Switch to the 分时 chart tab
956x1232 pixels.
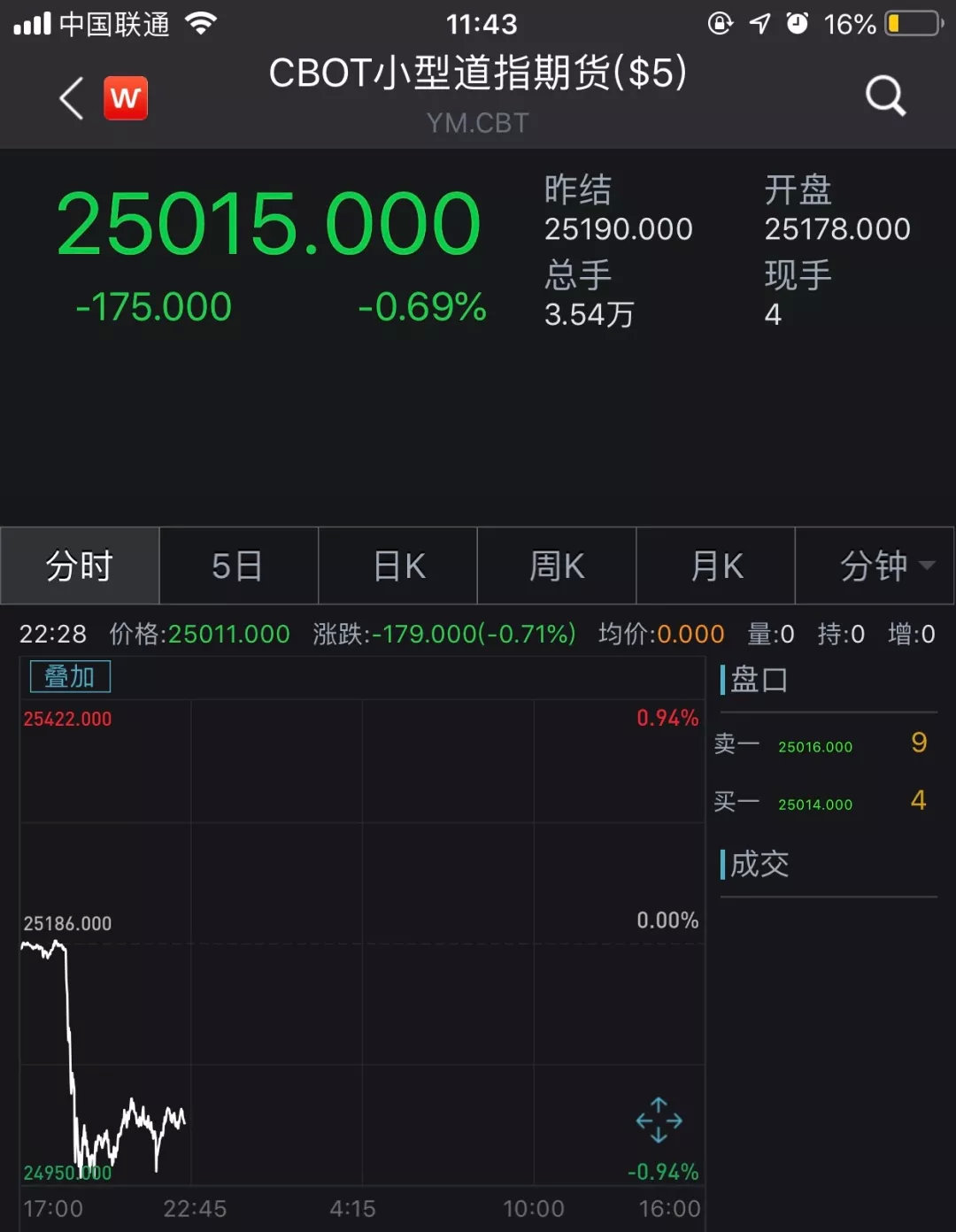80,566
